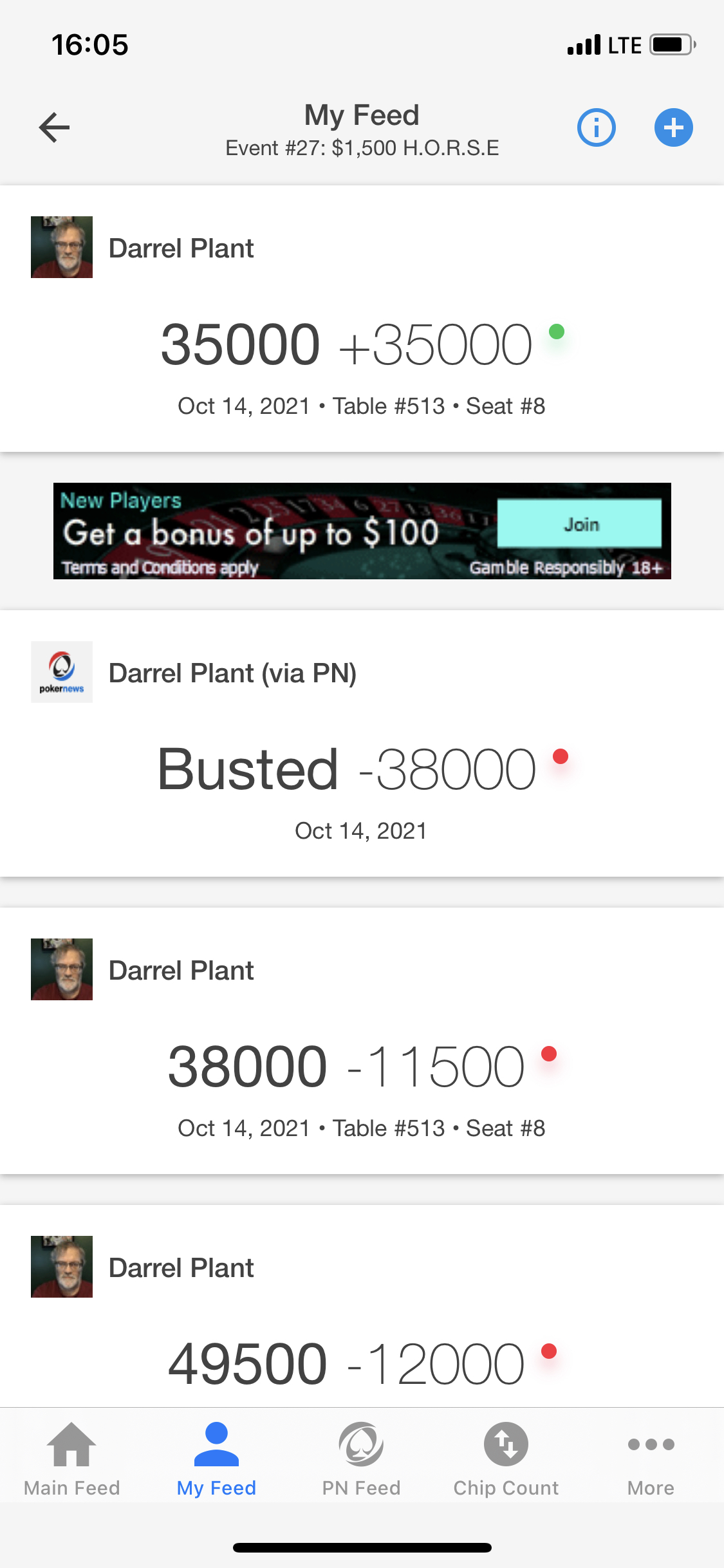Open the event info icon

596,127
